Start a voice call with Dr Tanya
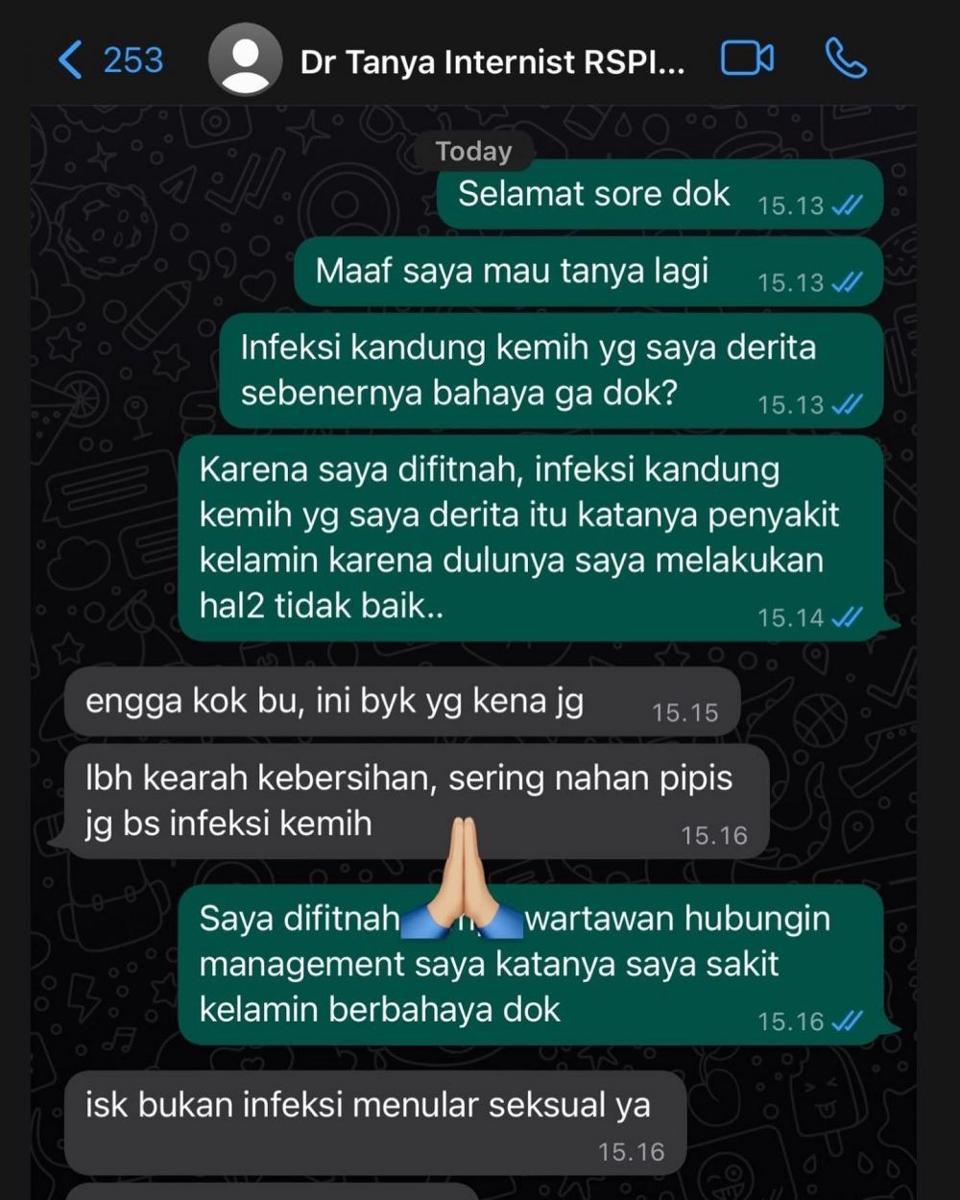 [845, 60]
